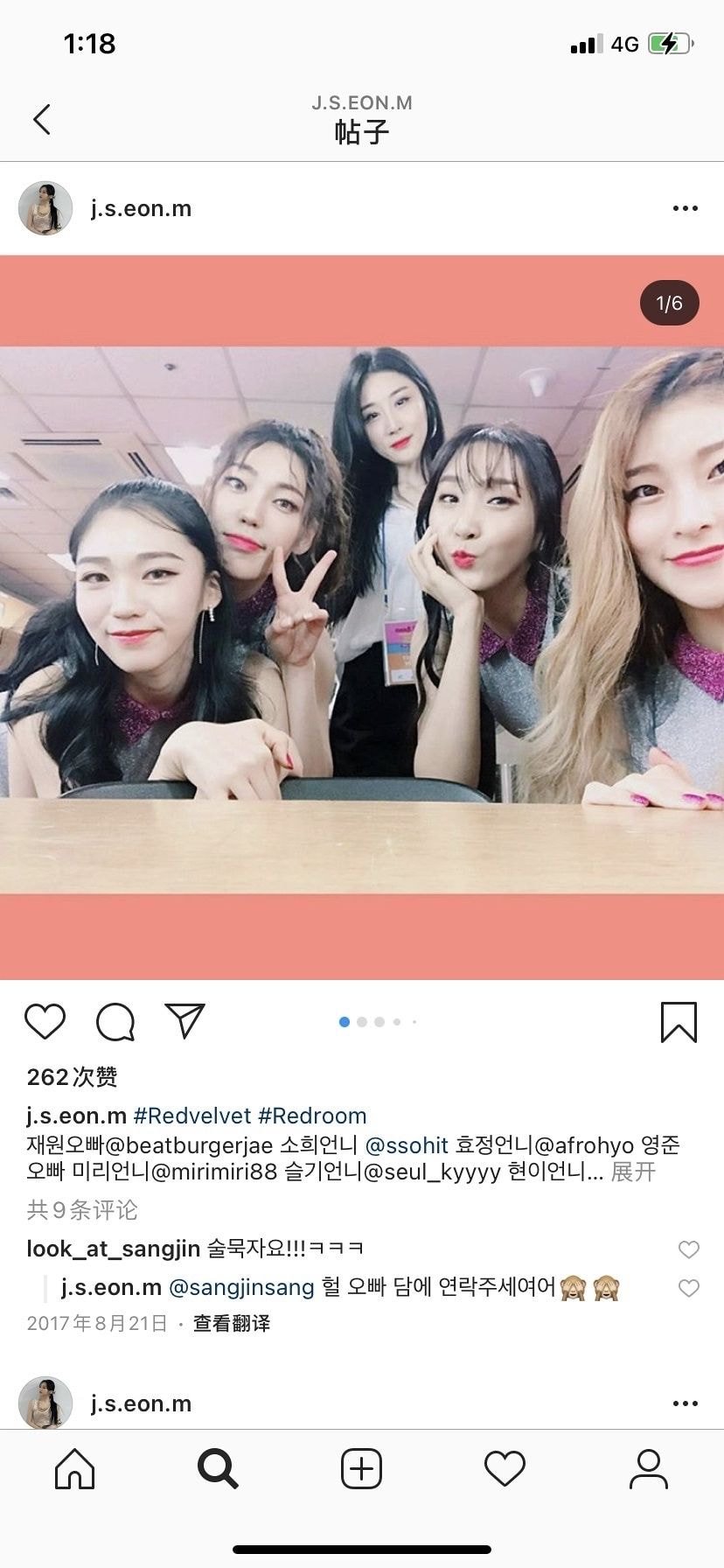
Task: Open options menu for the first post
Action: point(685,208)
